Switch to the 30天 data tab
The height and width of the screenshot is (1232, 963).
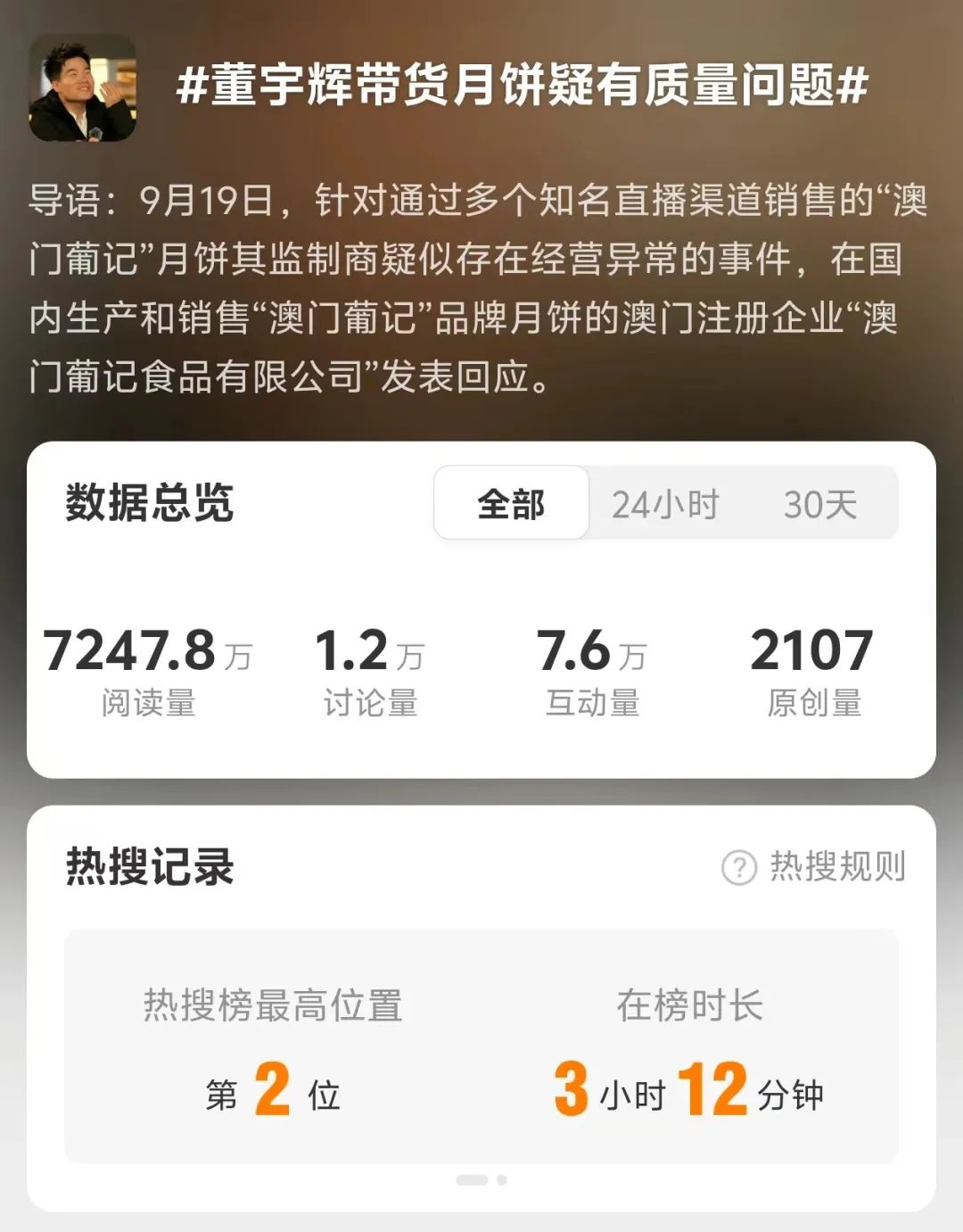(x=819, y=505)
